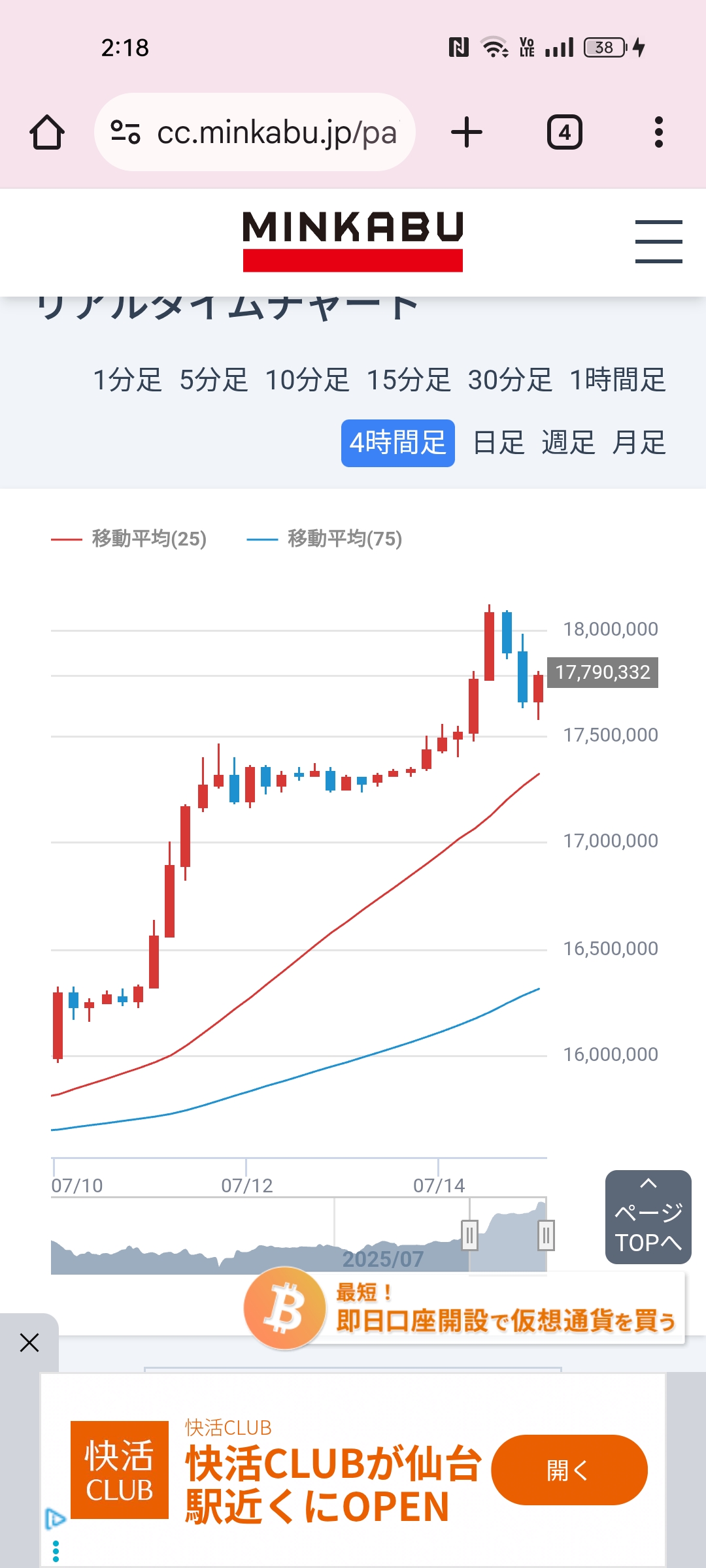Open a new browser tab
The image size is (706, 1568).
coord(467,133)
